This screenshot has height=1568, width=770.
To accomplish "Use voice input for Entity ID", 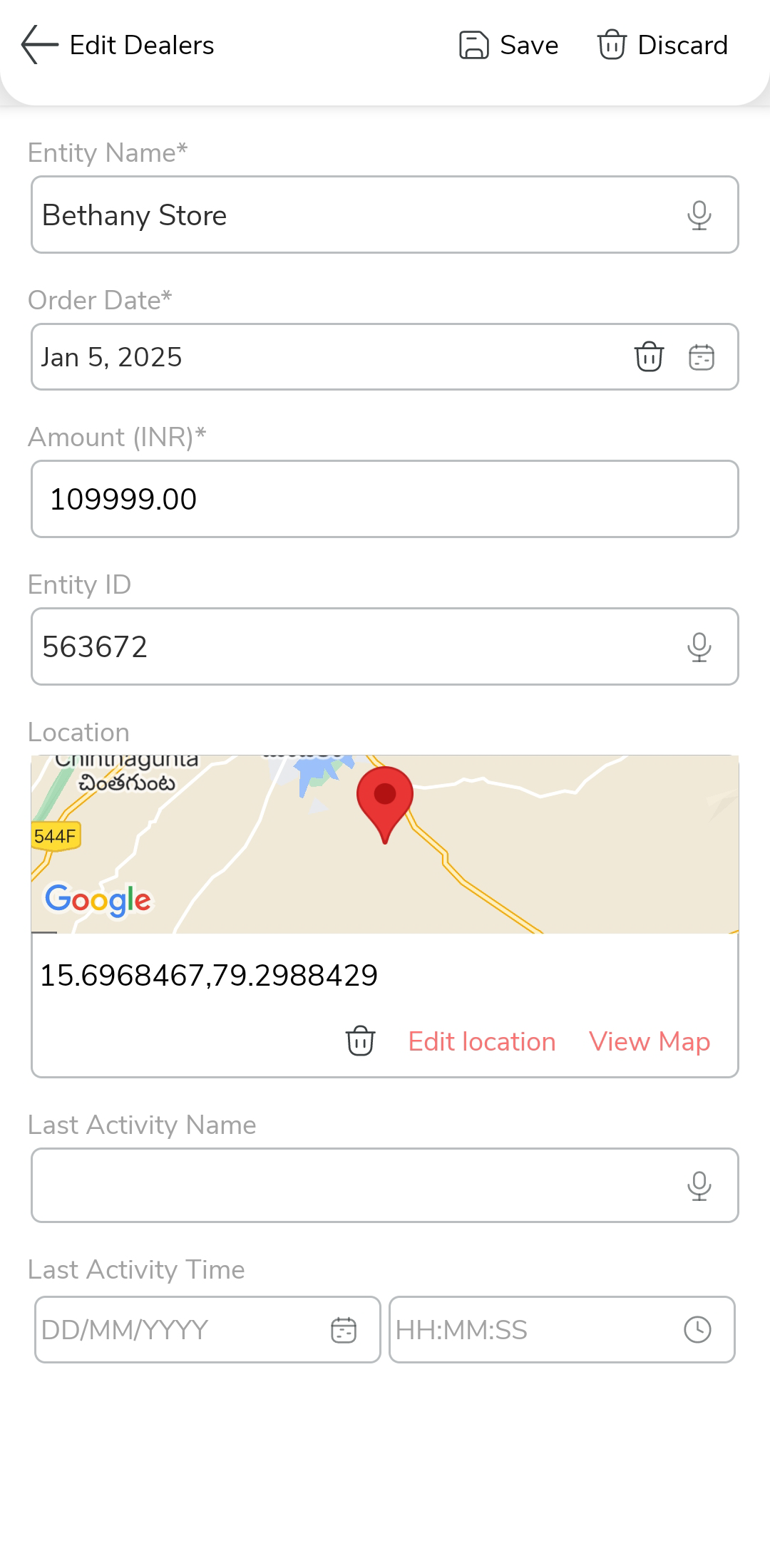I will [x=699, y=647].
